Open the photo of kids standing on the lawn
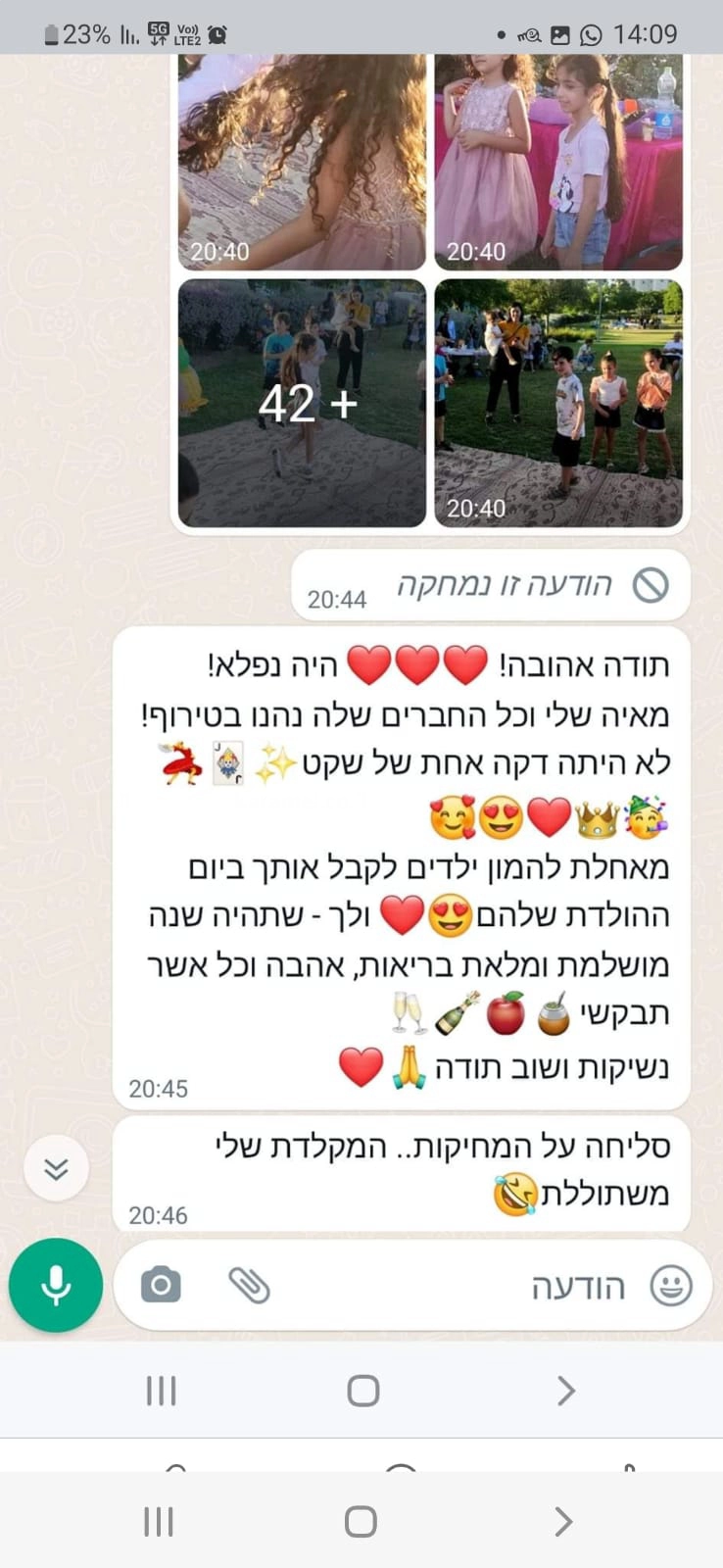This screenshot has width=723, height=1568. [x=558, y=403]
